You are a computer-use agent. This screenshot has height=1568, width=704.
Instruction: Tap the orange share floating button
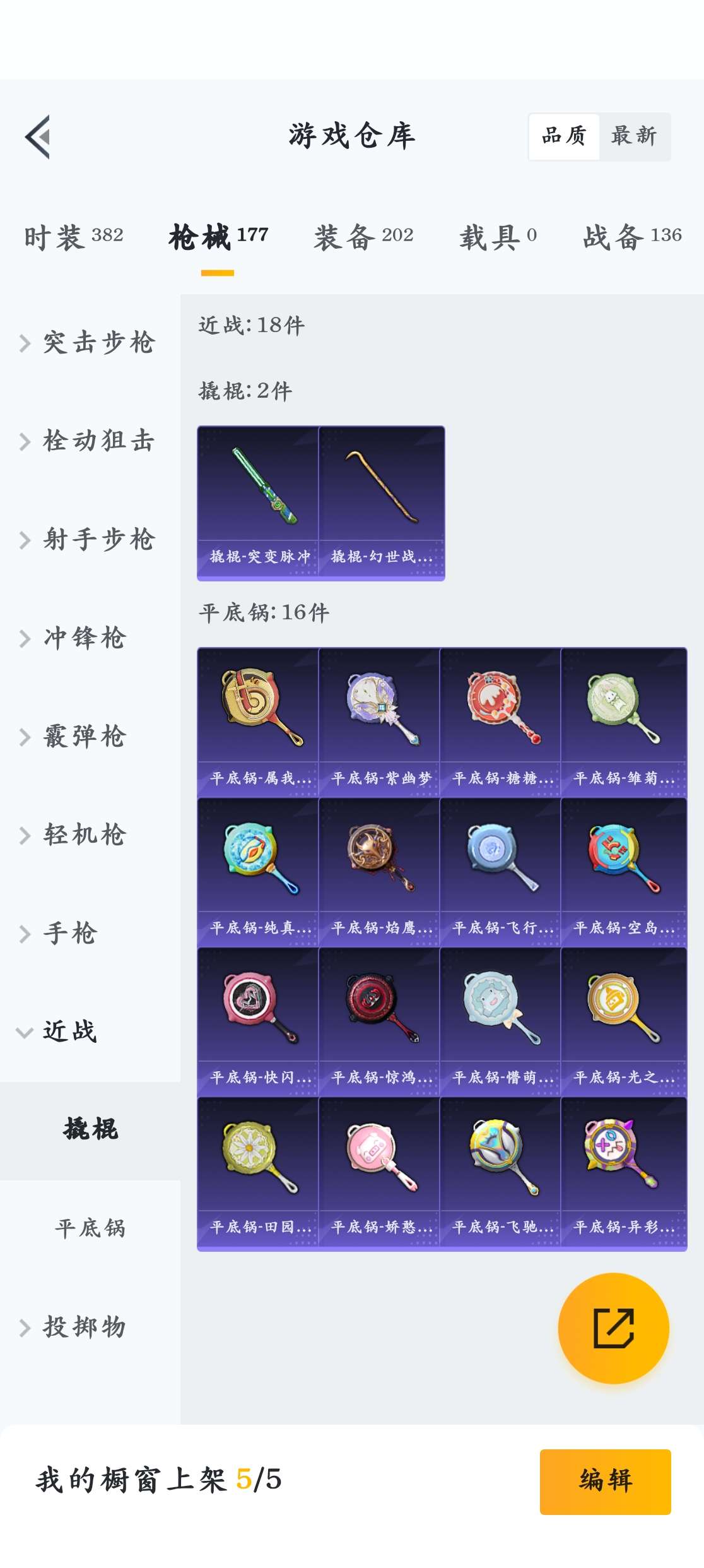pyautogui.click(x=613, y=1328)
